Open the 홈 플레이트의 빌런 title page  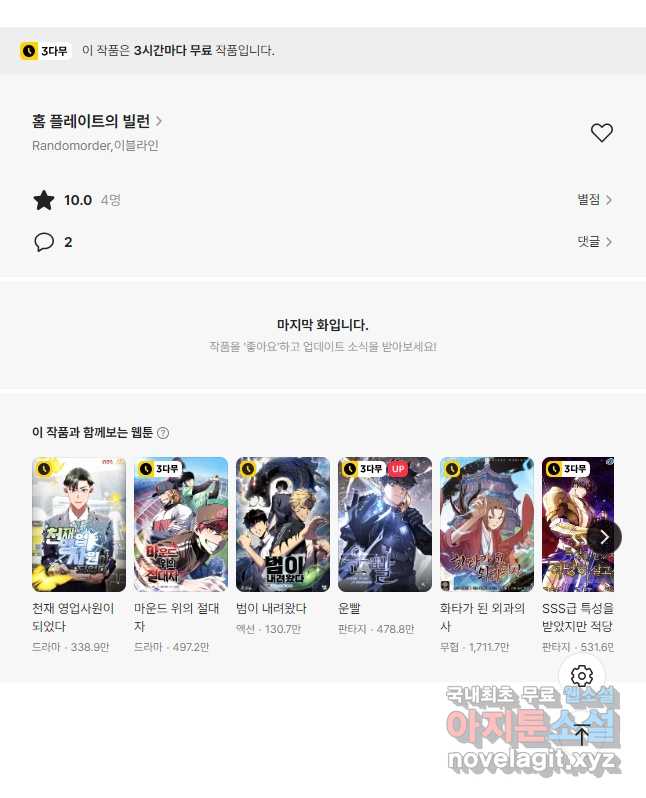point(97,121)
